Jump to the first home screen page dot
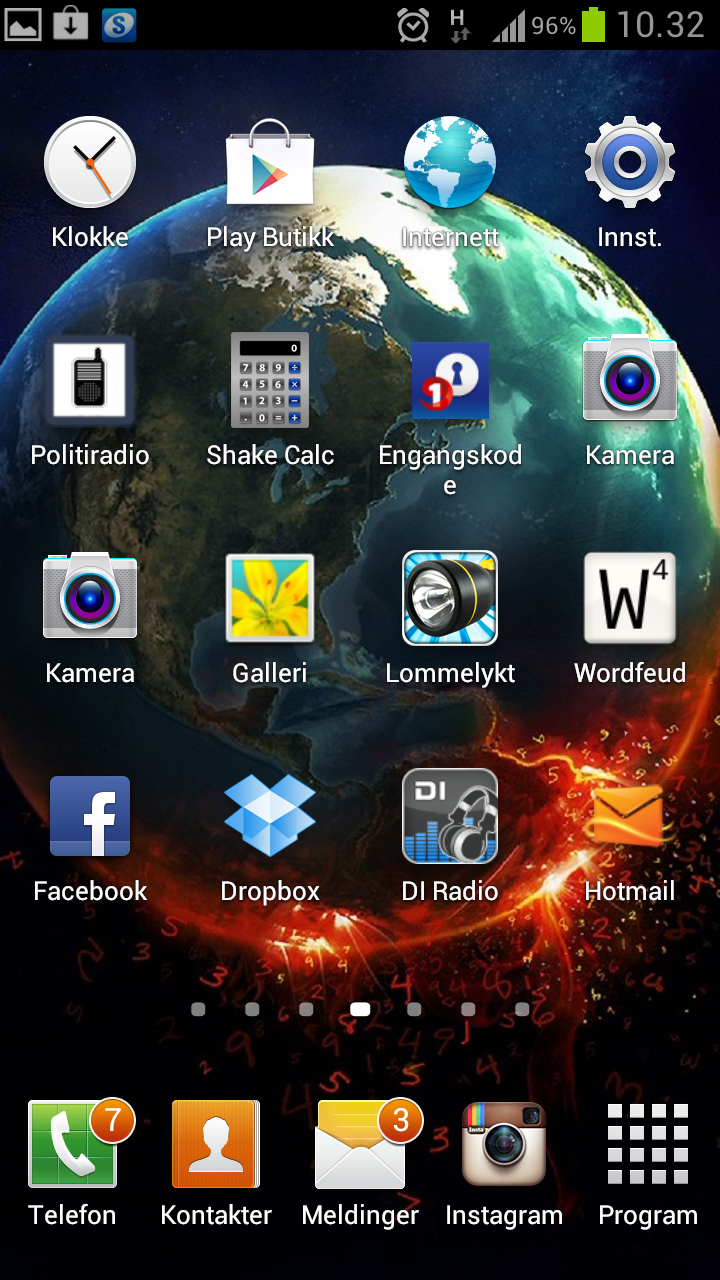Viewport: 720px width, 1280px height. coord(198,1010)
